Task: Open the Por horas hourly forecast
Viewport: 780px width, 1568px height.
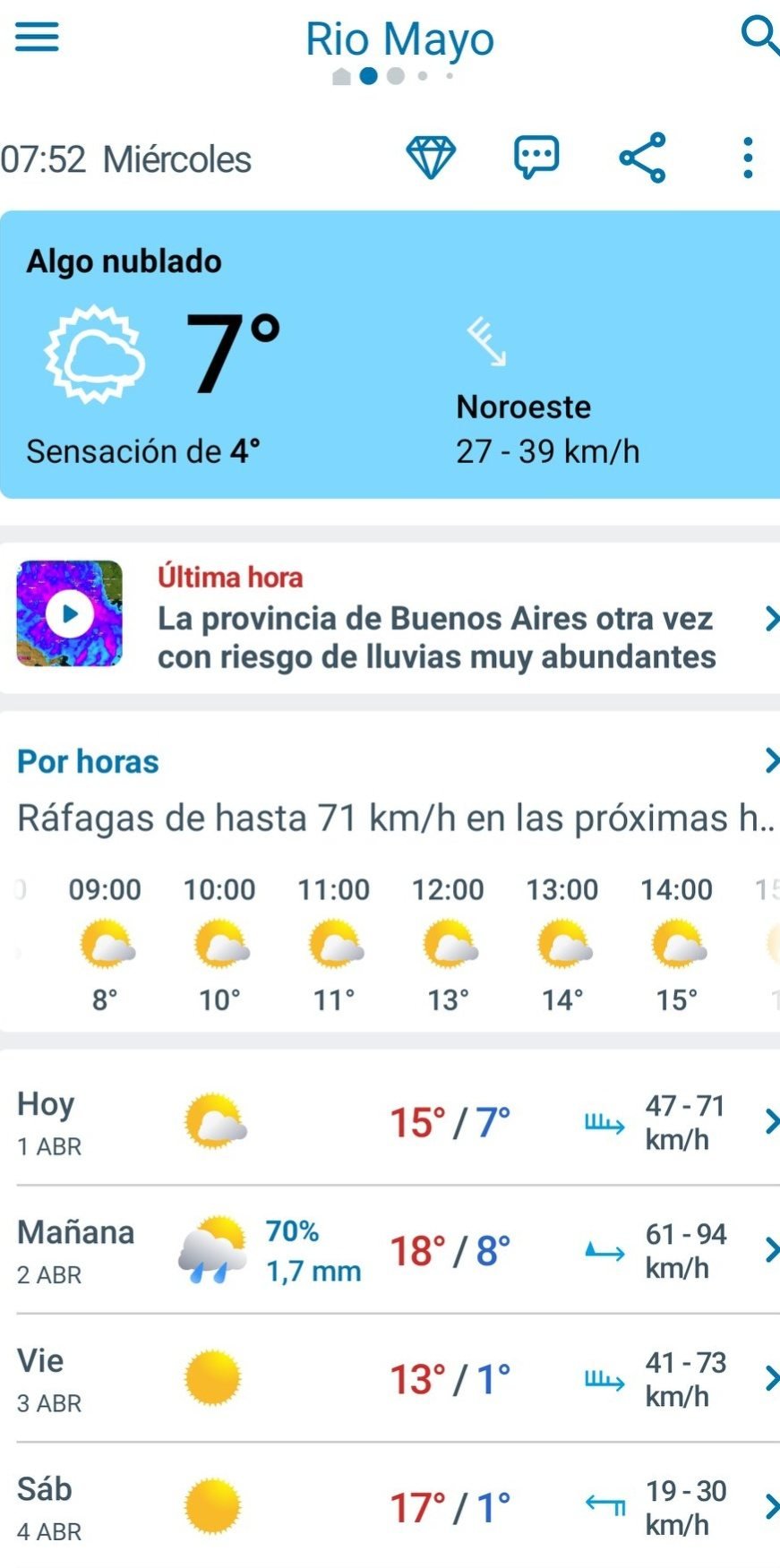Action: pyautogui.click(x=88, y=761)
